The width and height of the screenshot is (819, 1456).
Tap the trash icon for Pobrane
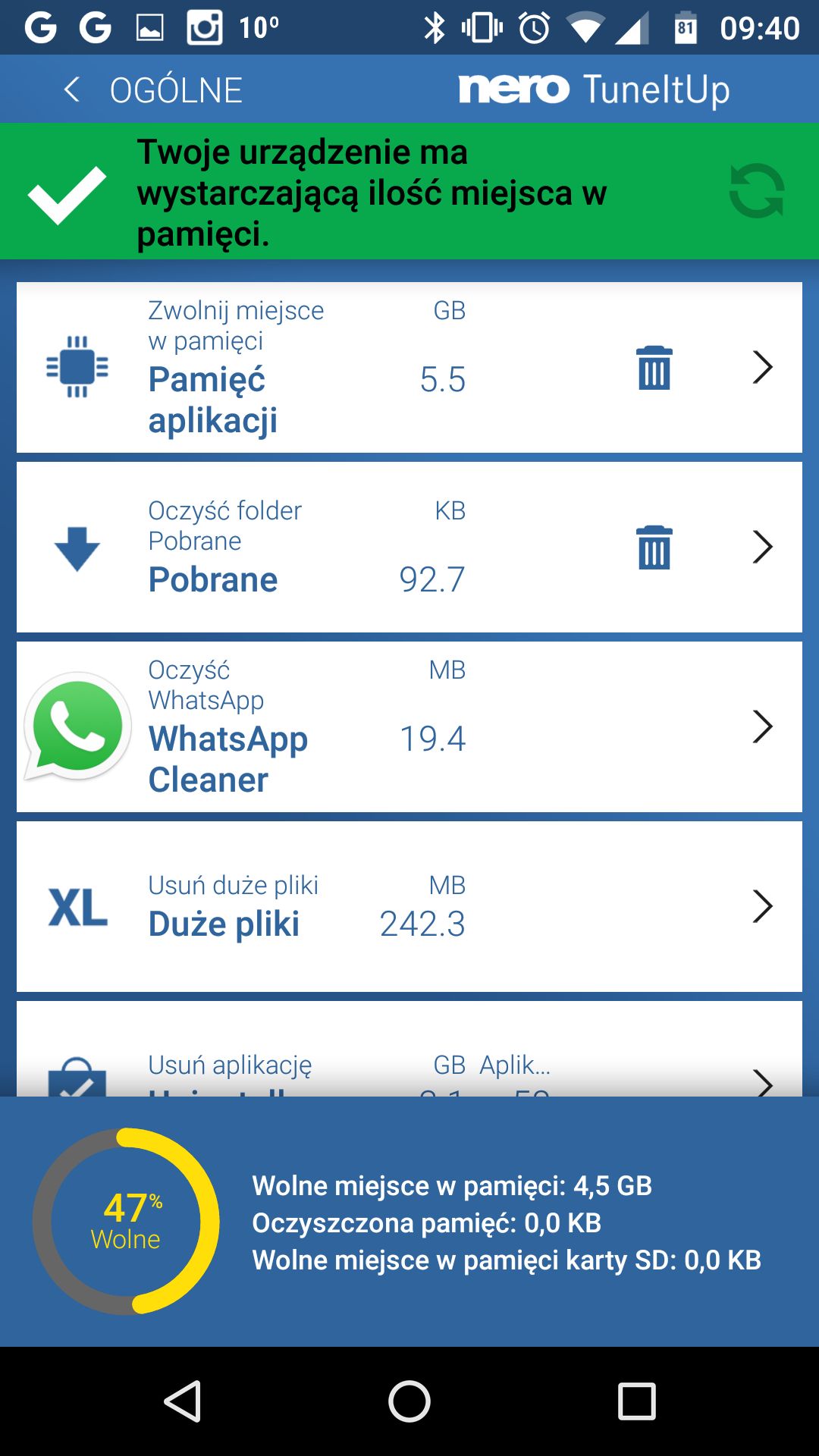click(654, 547)
